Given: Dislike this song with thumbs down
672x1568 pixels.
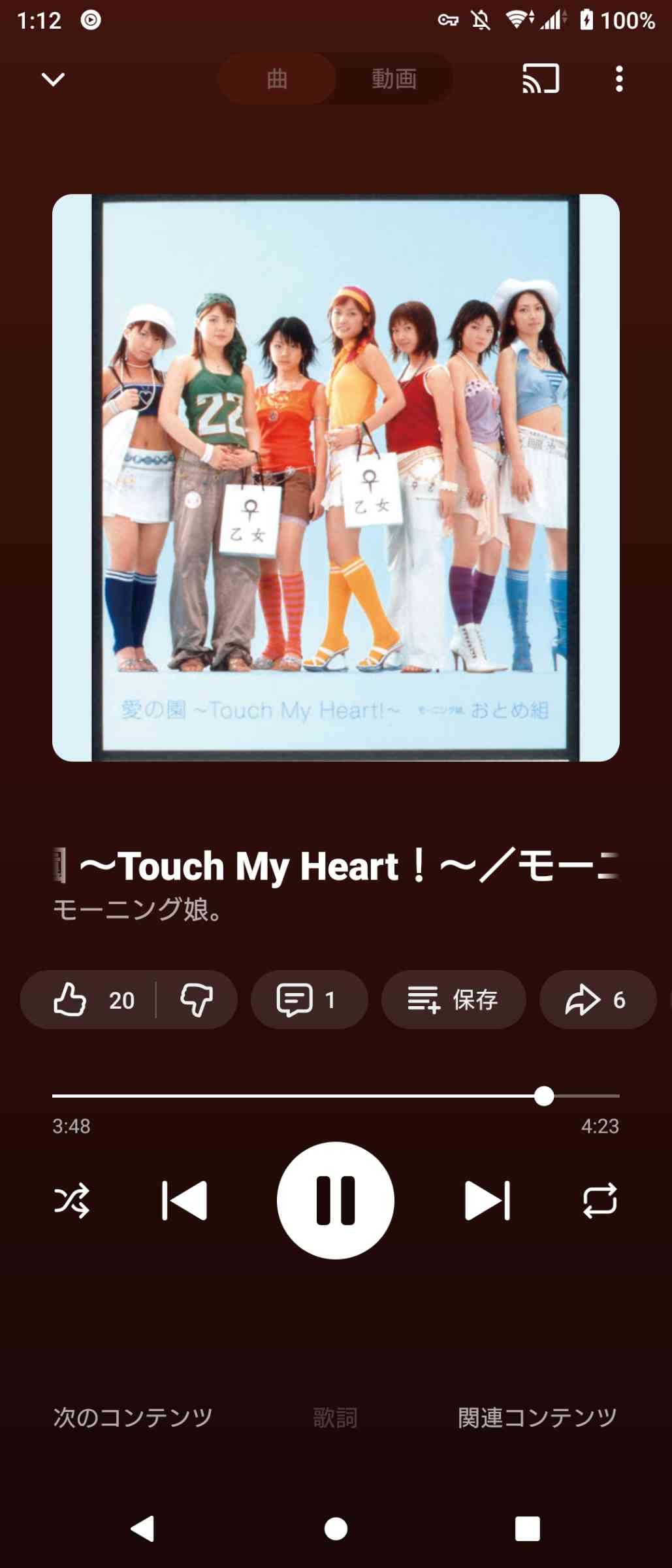Looking at the screenshot, I should [x=196, y=1000].
